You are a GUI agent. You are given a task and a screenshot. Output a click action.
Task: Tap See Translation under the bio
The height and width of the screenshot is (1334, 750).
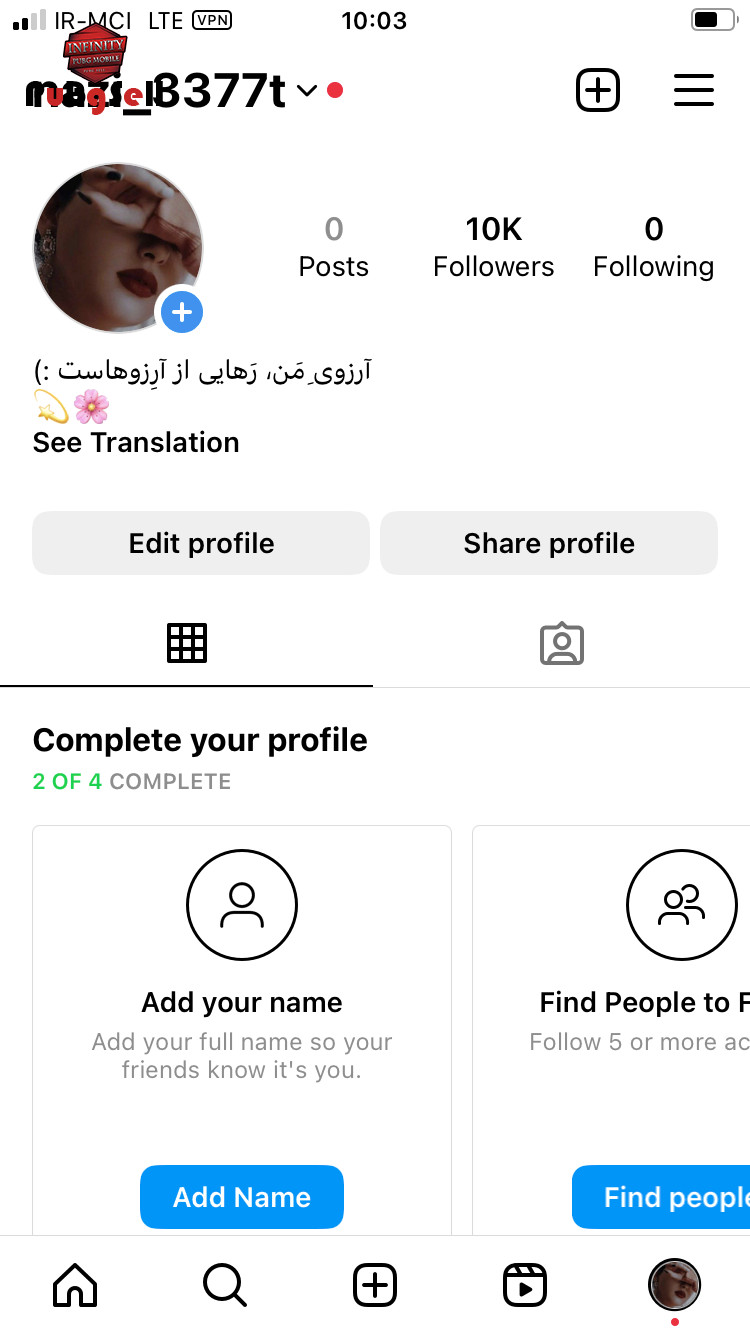click(x=136, y=442)
